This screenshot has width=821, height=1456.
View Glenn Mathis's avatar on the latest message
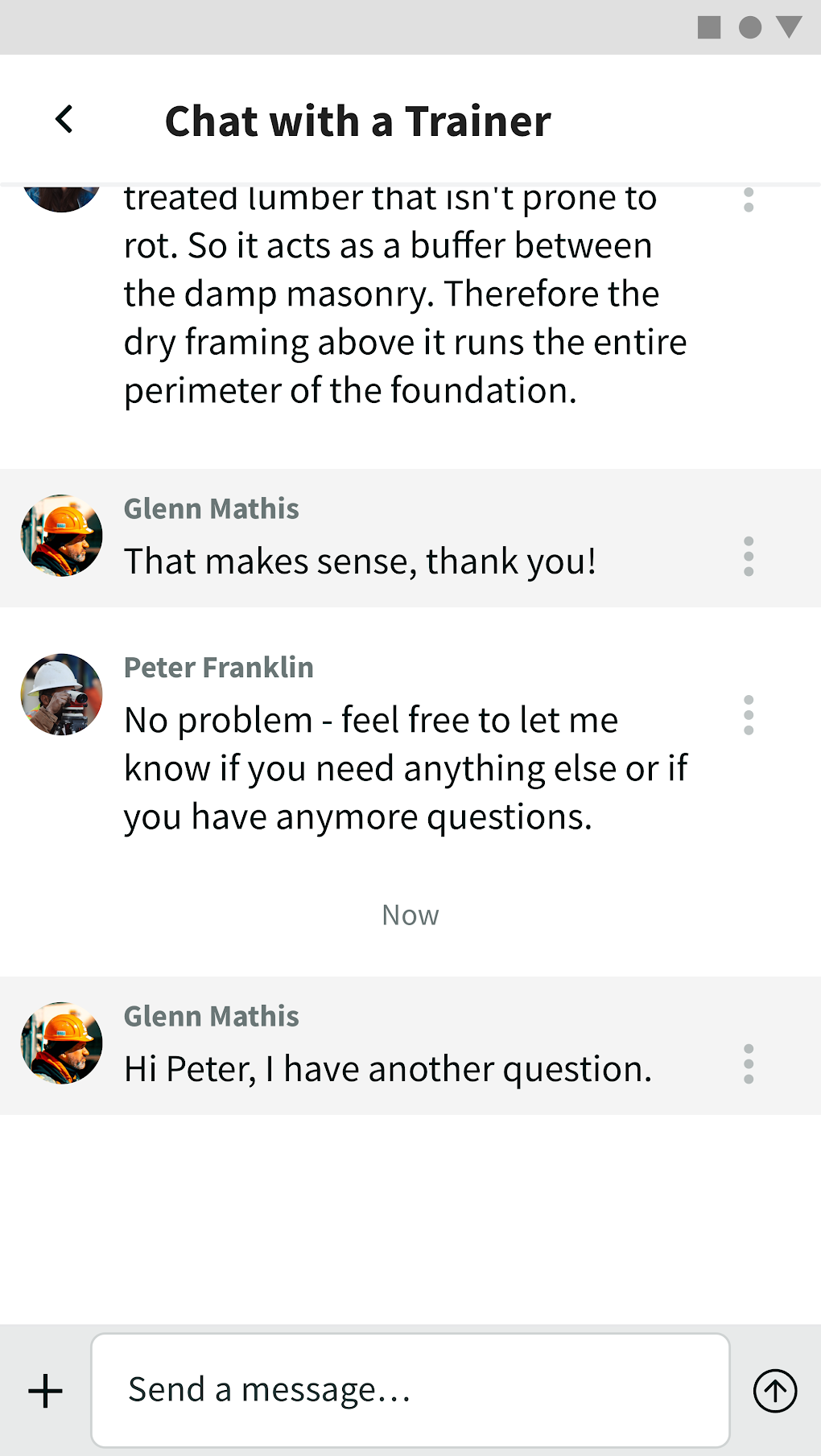62,1043
